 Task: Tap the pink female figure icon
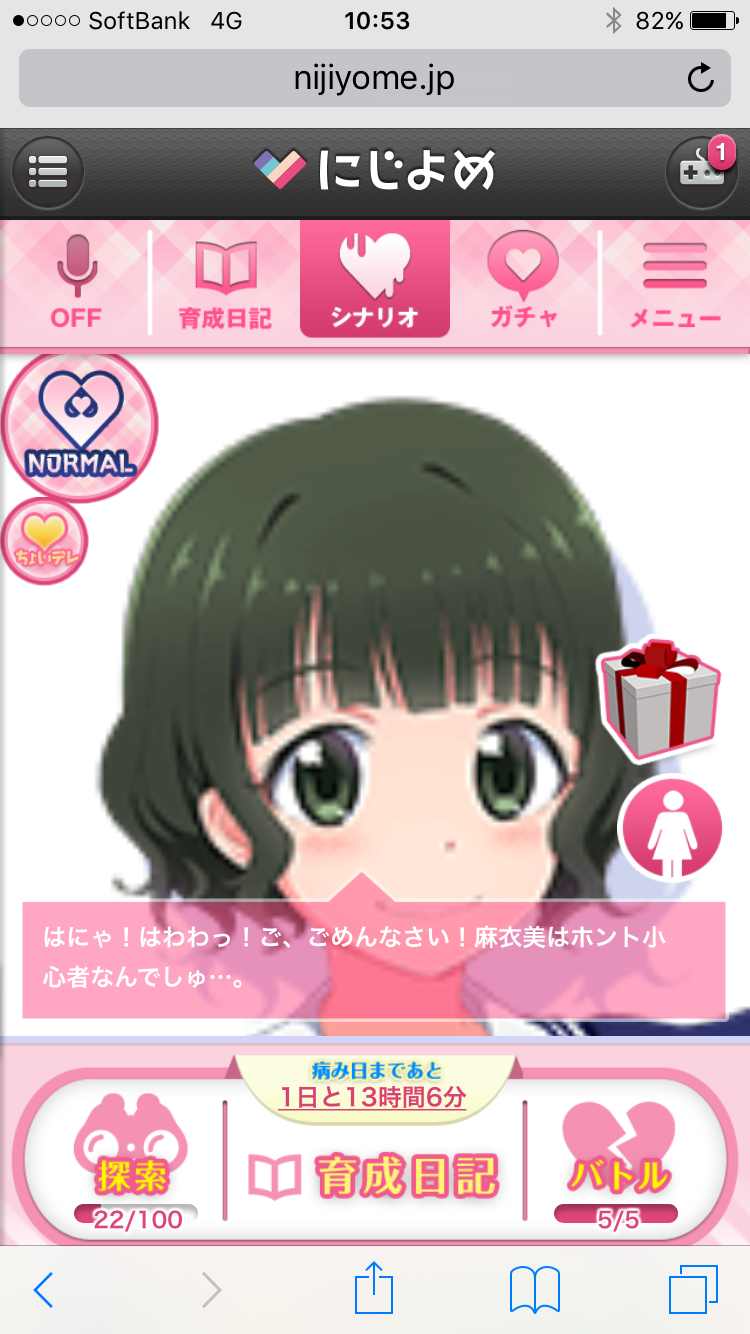point(670,828)
